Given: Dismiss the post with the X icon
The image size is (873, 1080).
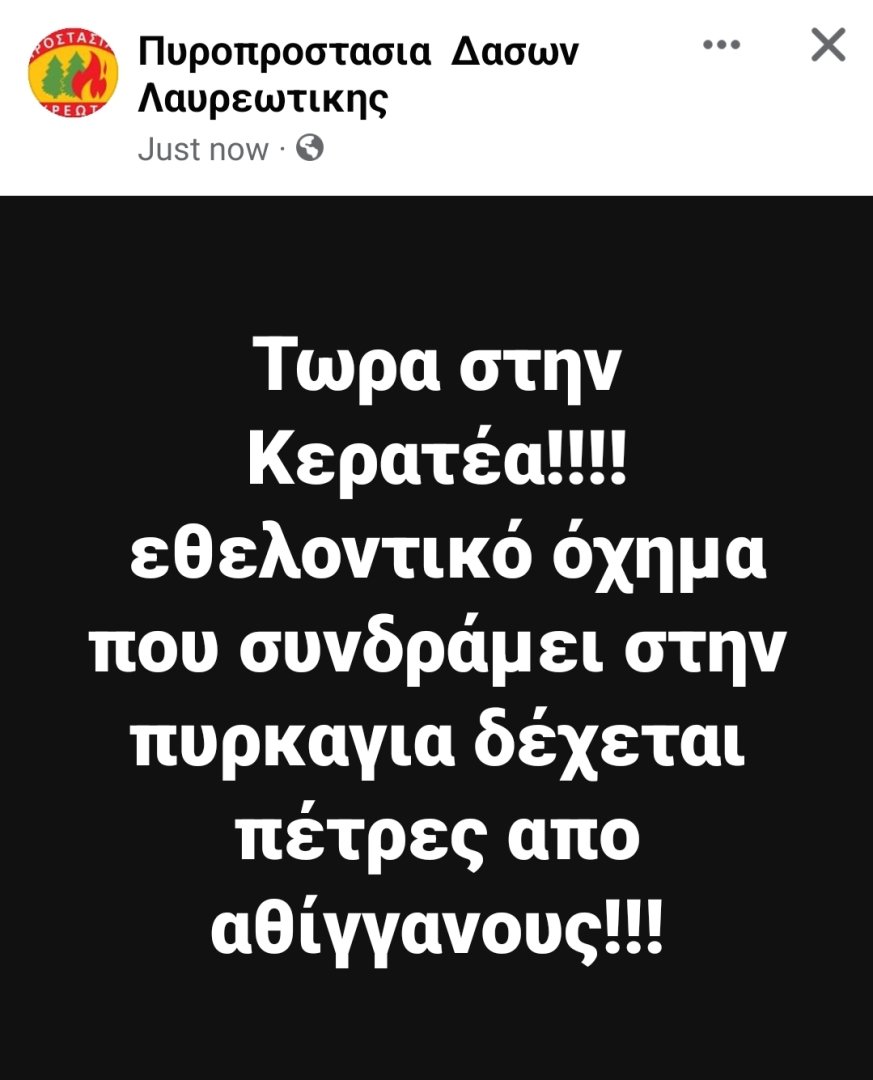Looking at the screenshot, I should [x=827, y=45].
